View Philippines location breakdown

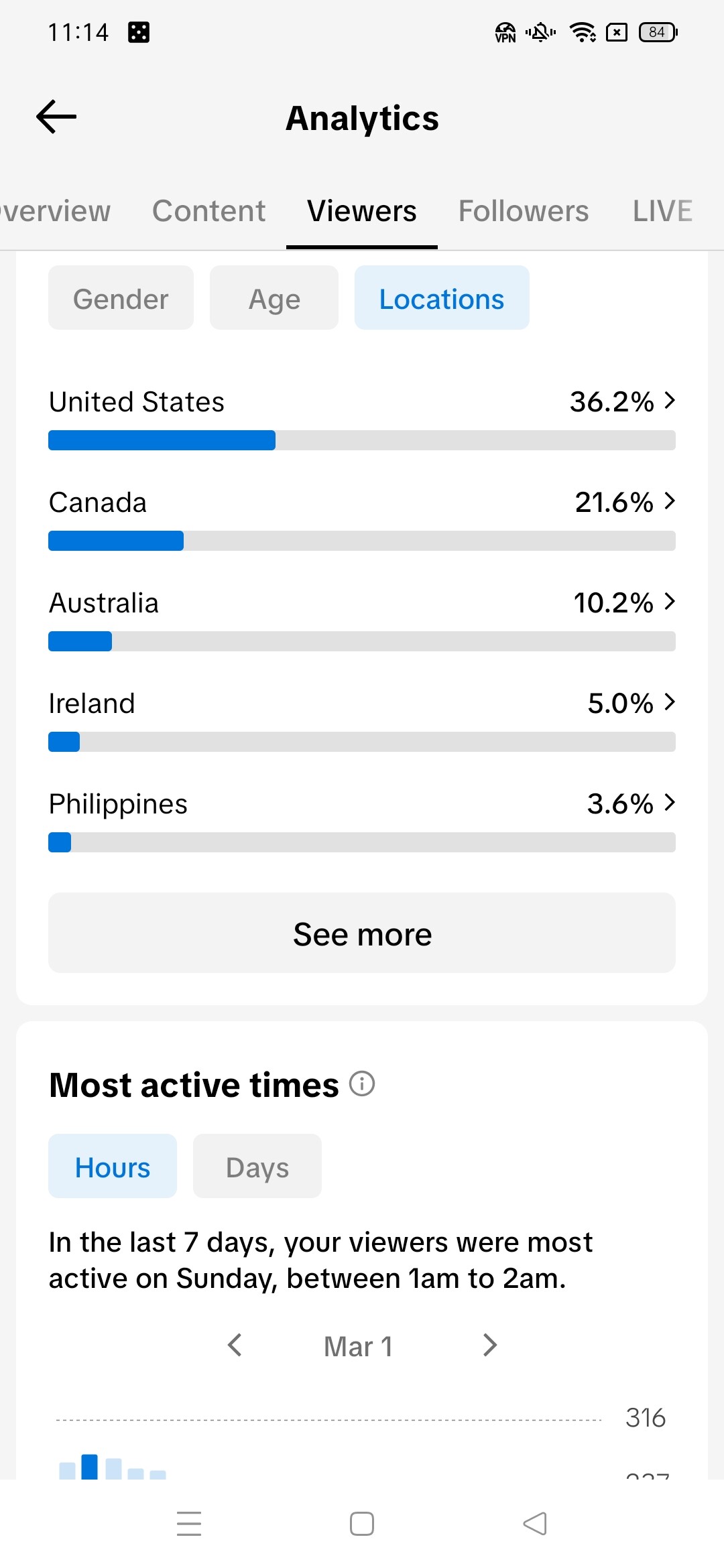pyautogui.click(x=362, y=804)
